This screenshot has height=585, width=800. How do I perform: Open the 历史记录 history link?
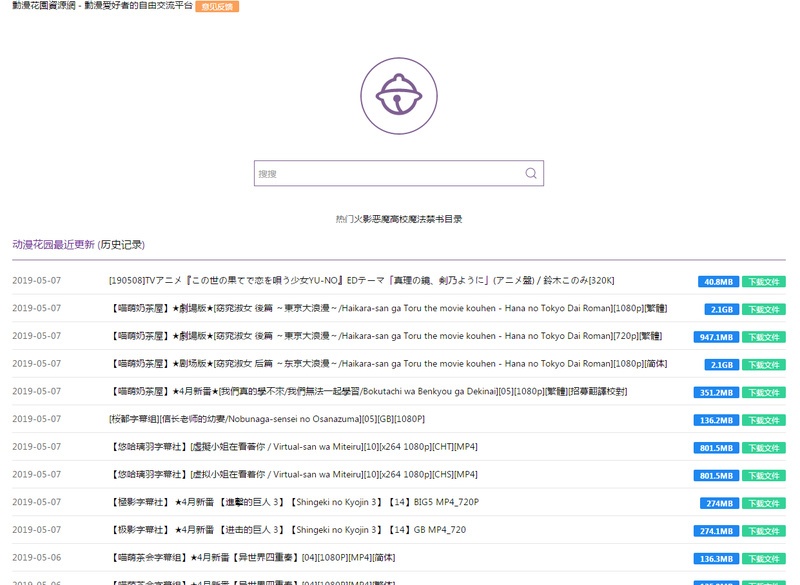121,244
